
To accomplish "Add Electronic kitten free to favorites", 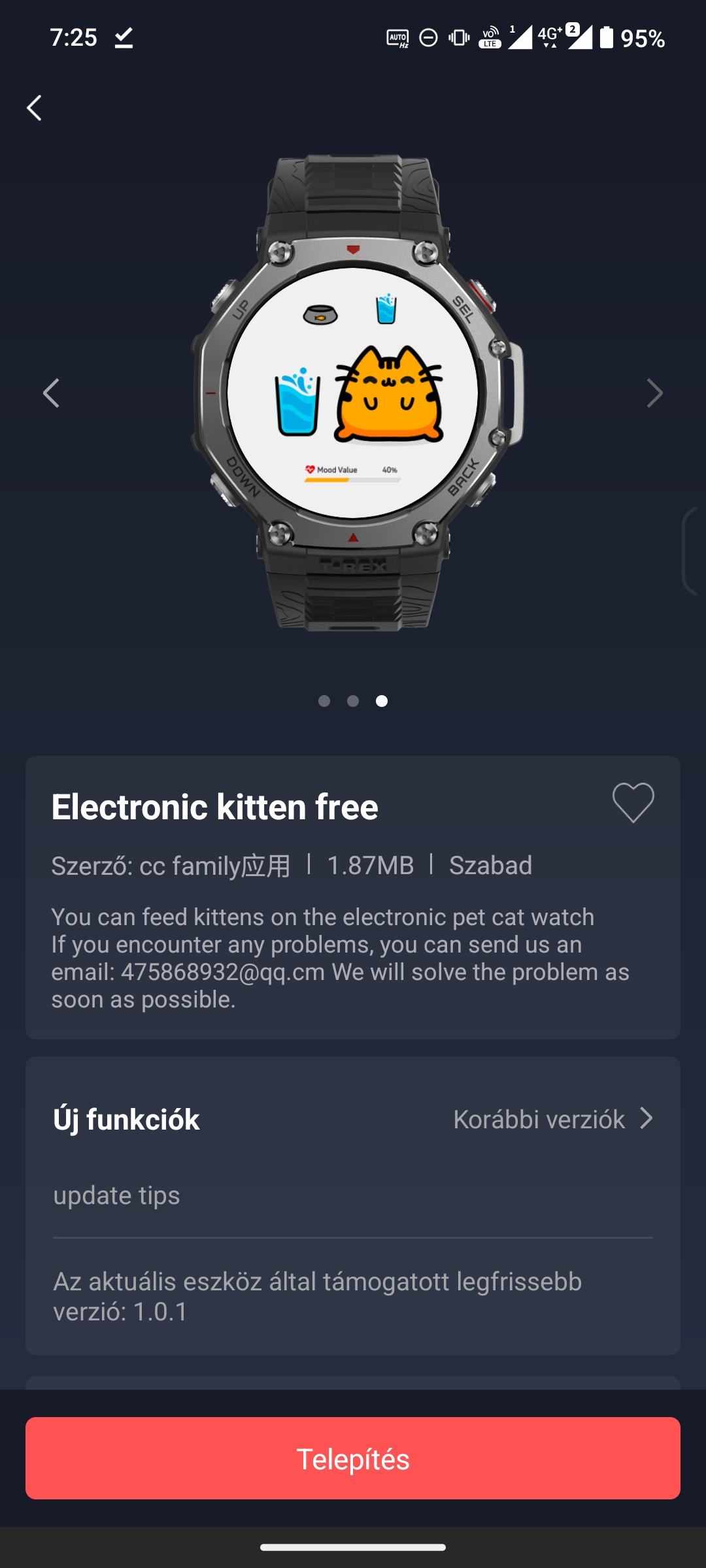I will (x=633, y=802).
